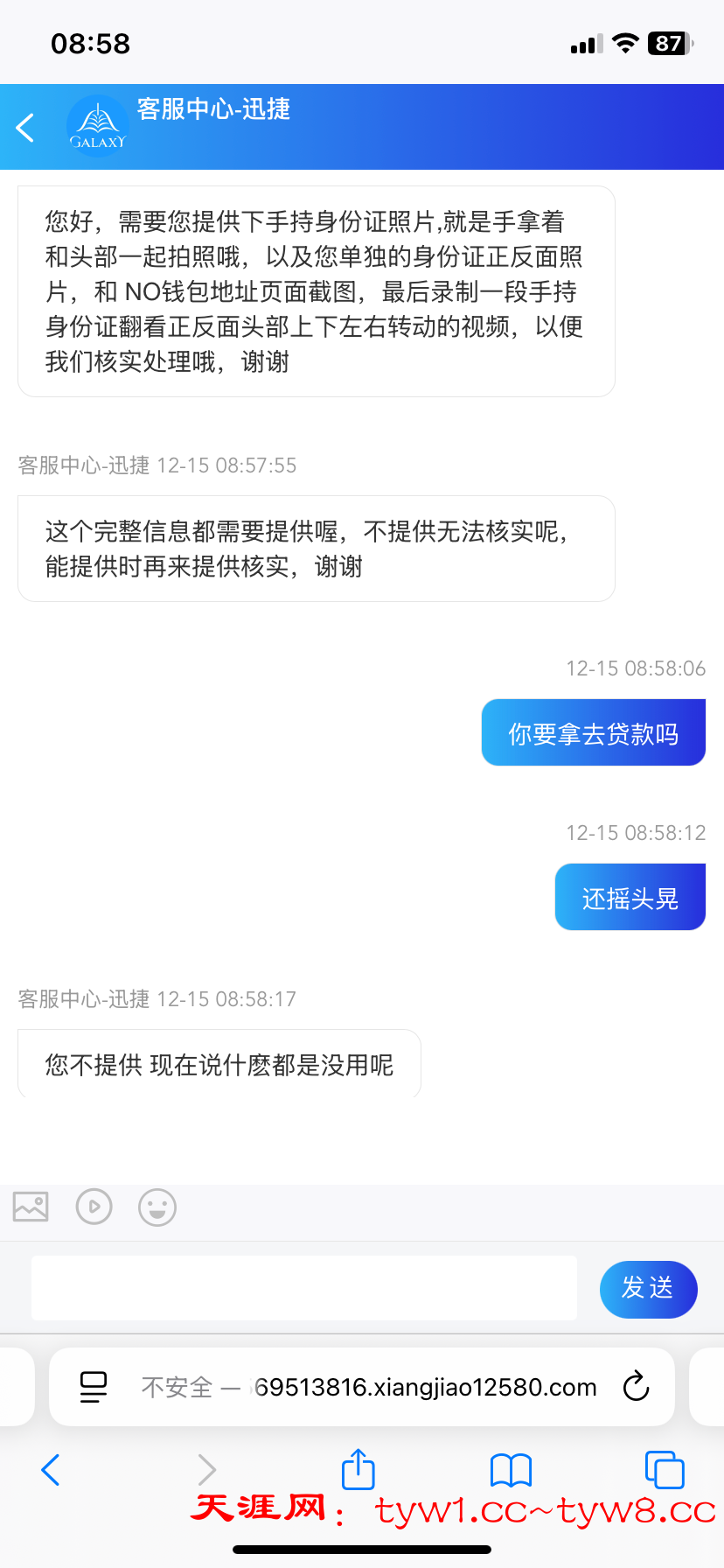This screenshot has height=1568, width=724.
Task: Tap the 发送 send button
Action: click(648, 1289)
